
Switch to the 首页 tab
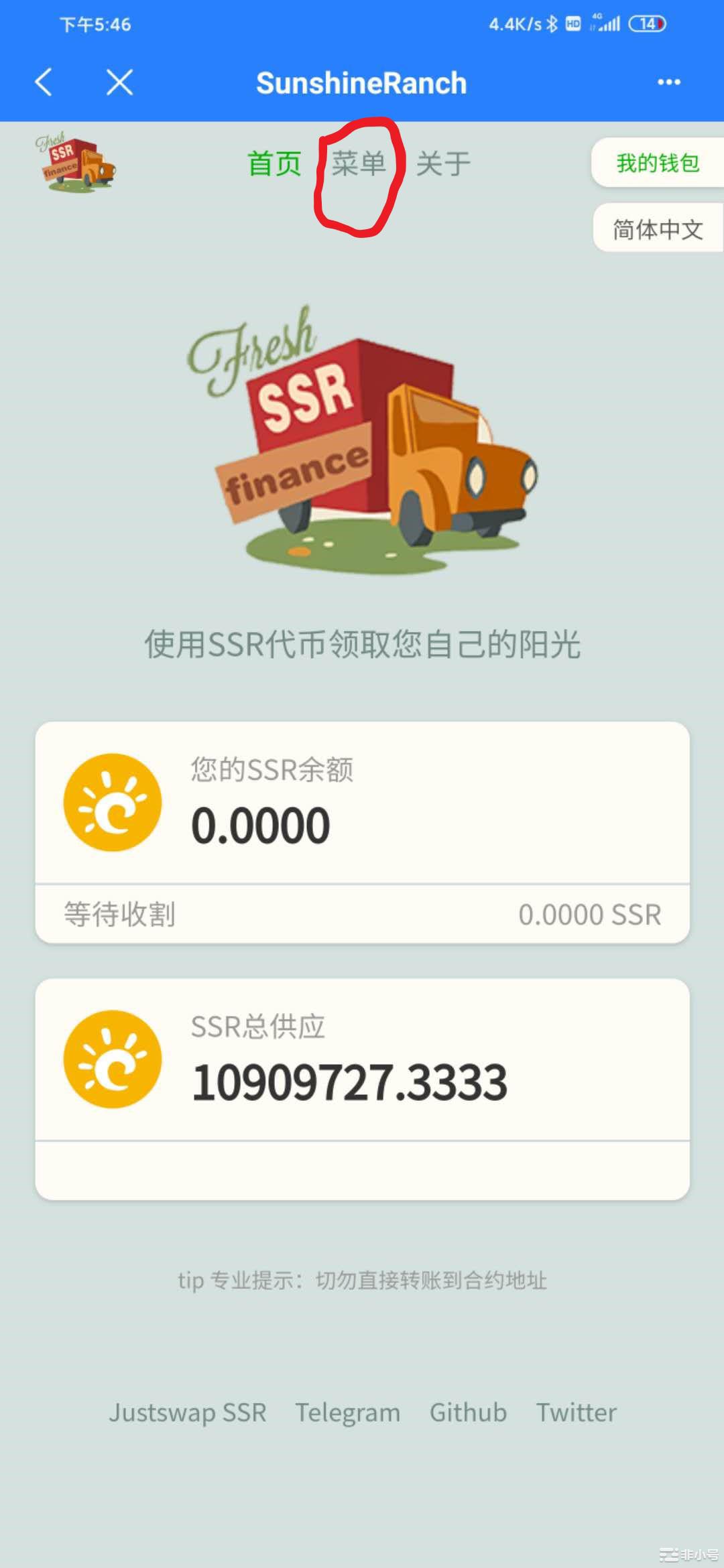(275, 163)
